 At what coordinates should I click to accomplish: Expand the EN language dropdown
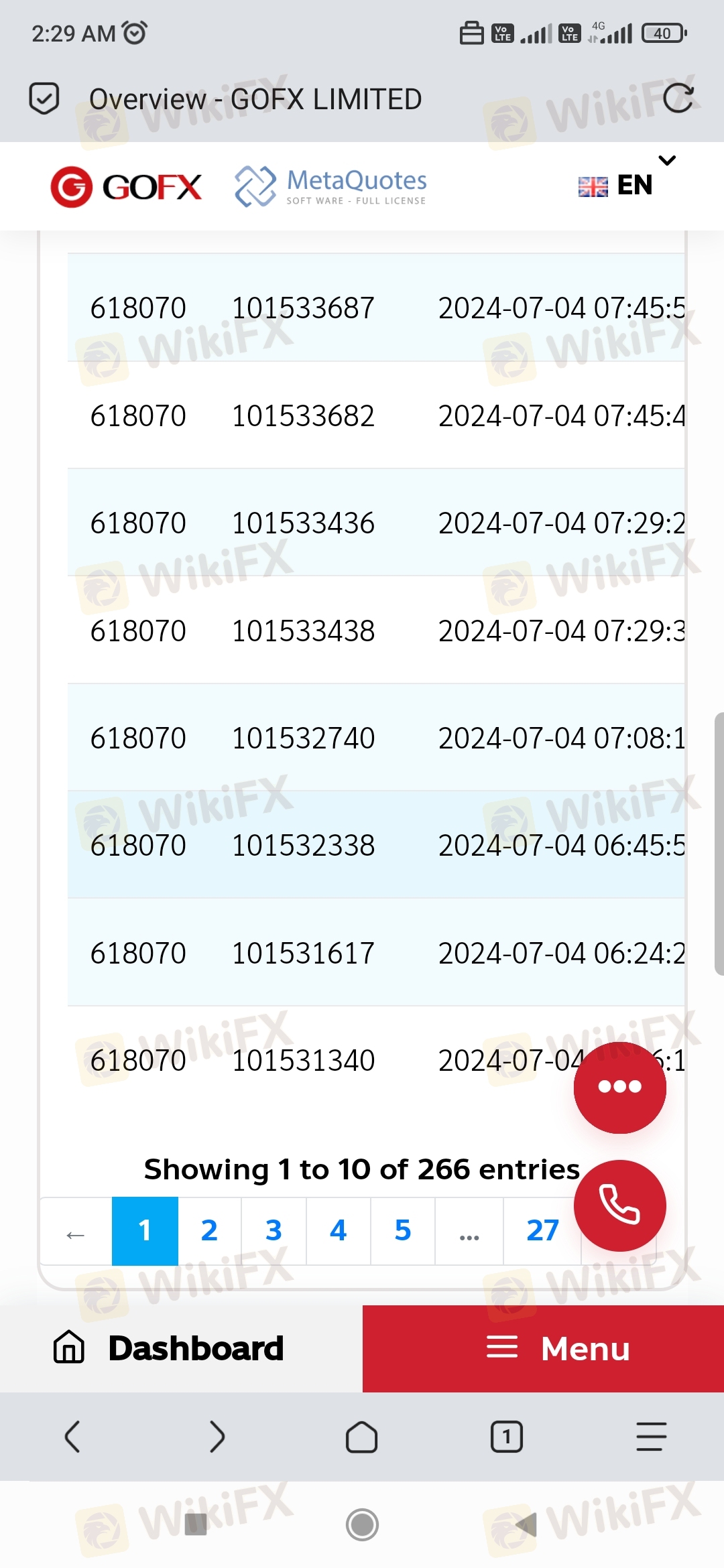tap(627, 182)
